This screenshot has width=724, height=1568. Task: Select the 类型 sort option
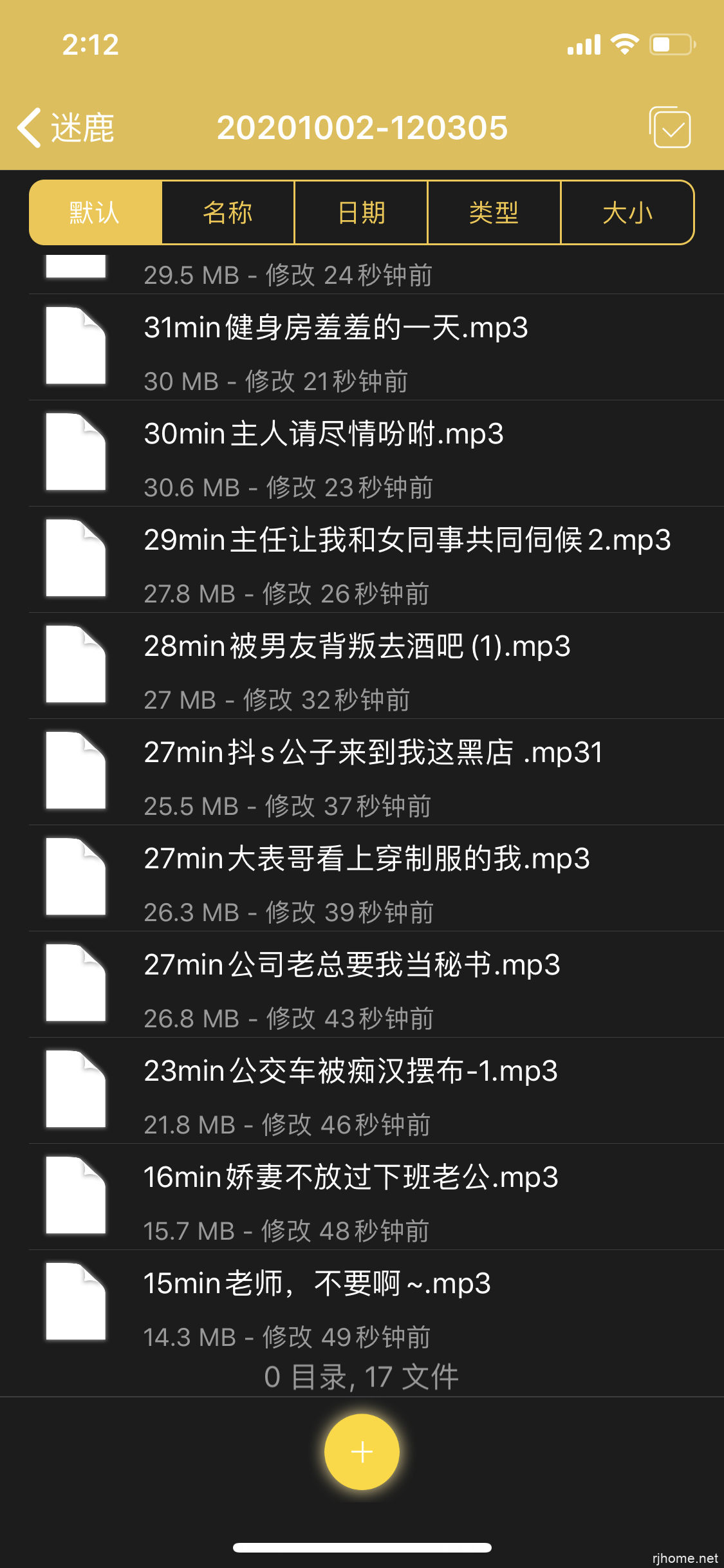point(496,213)
